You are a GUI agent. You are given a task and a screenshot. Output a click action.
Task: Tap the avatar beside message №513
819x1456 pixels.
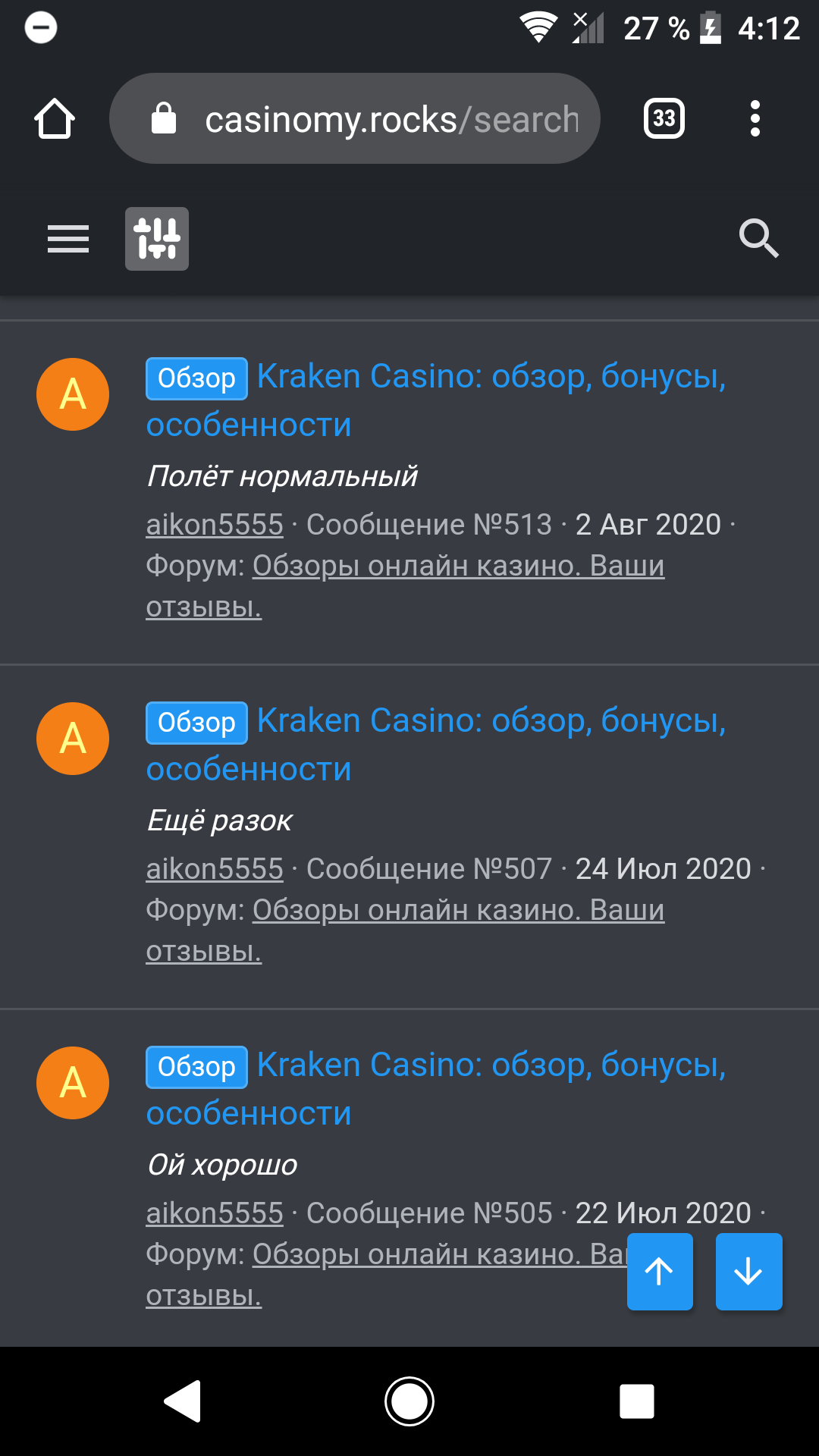pyautogui.click(x=73, y=394)
